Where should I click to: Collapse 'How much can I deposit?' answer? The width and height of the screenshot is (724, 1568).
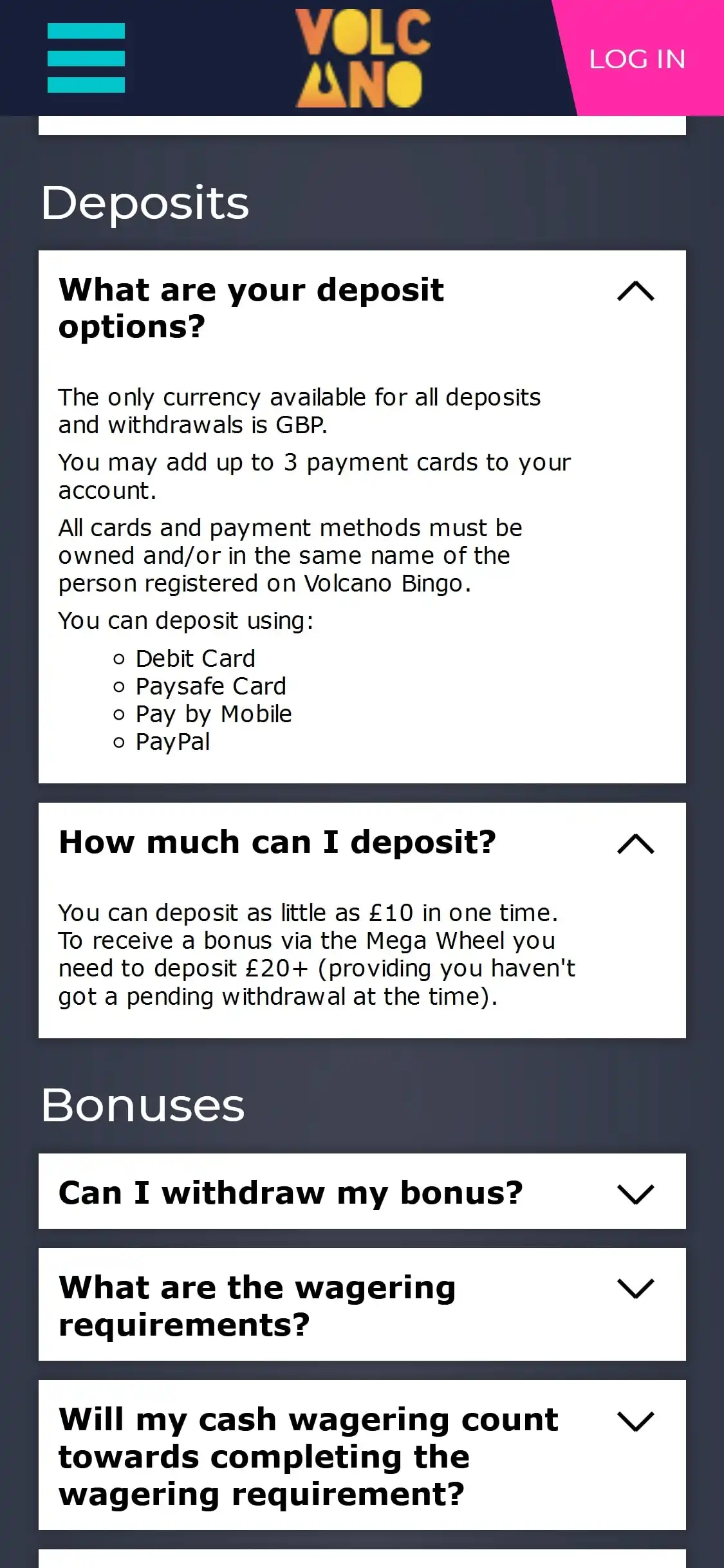pos(635,844)
